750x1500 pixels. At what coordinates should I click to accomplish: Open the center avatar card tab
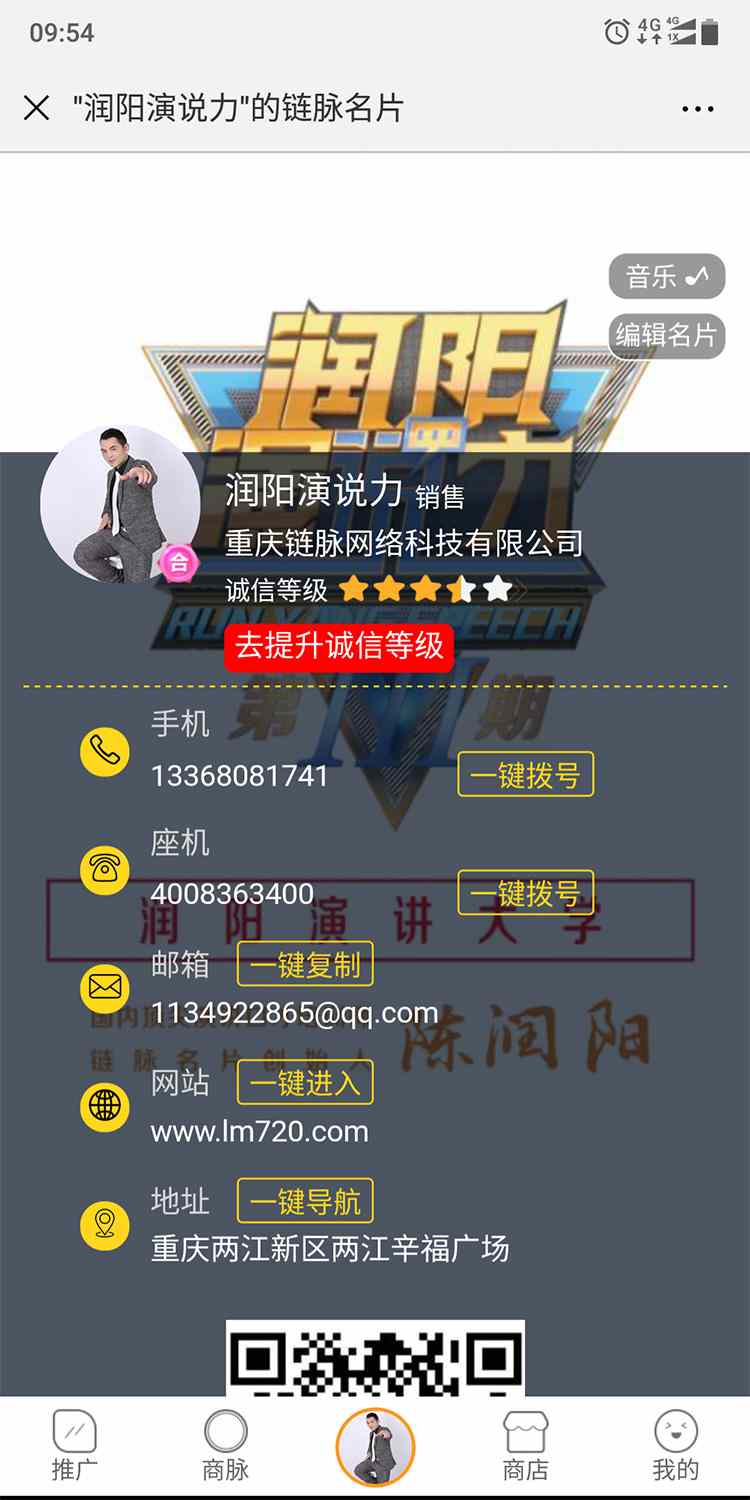pos(375,1447)
